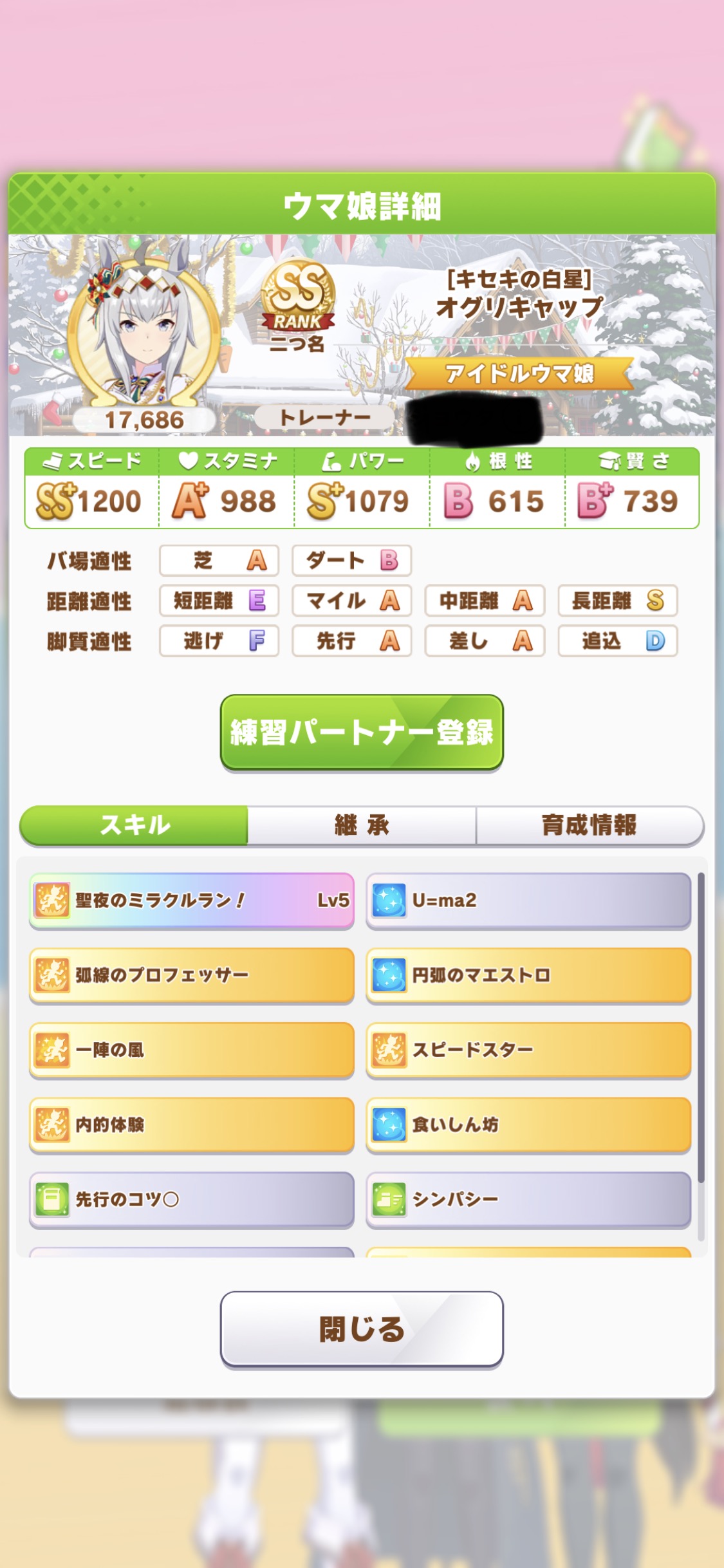Image resolution: width=724 pixels, height=1568 pixels.
Task: Select the スピードスター skill
Action: 528,1050
